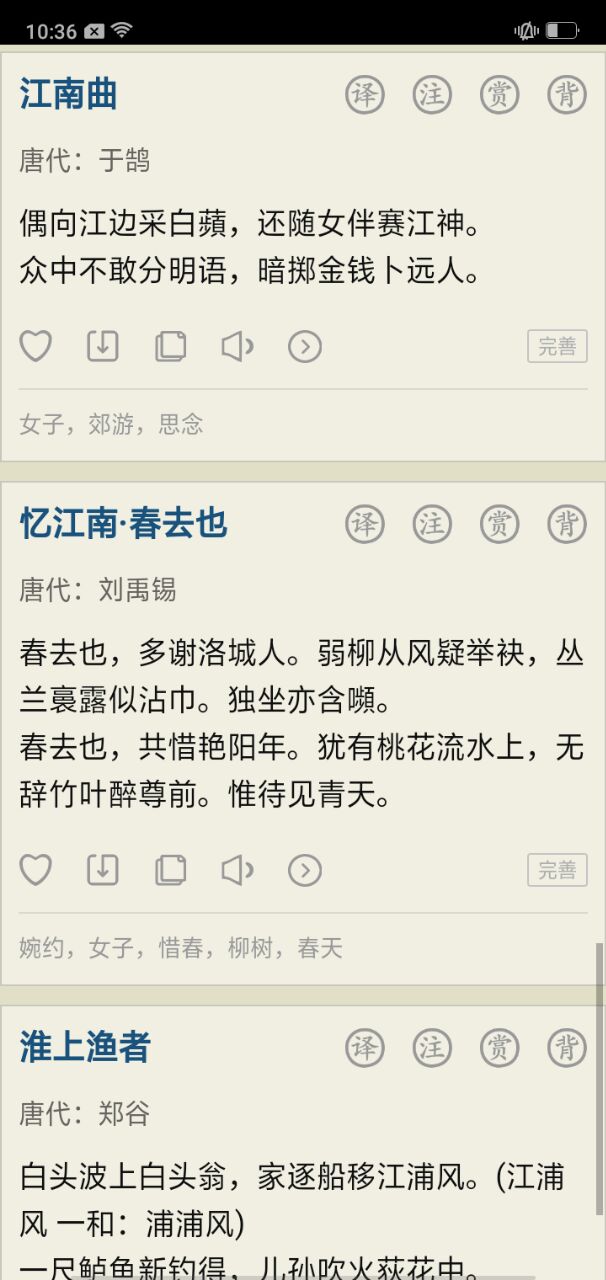The image size is (606, 1280).
Task: Like the poem 江南曲
Action: tap(36, 346)
